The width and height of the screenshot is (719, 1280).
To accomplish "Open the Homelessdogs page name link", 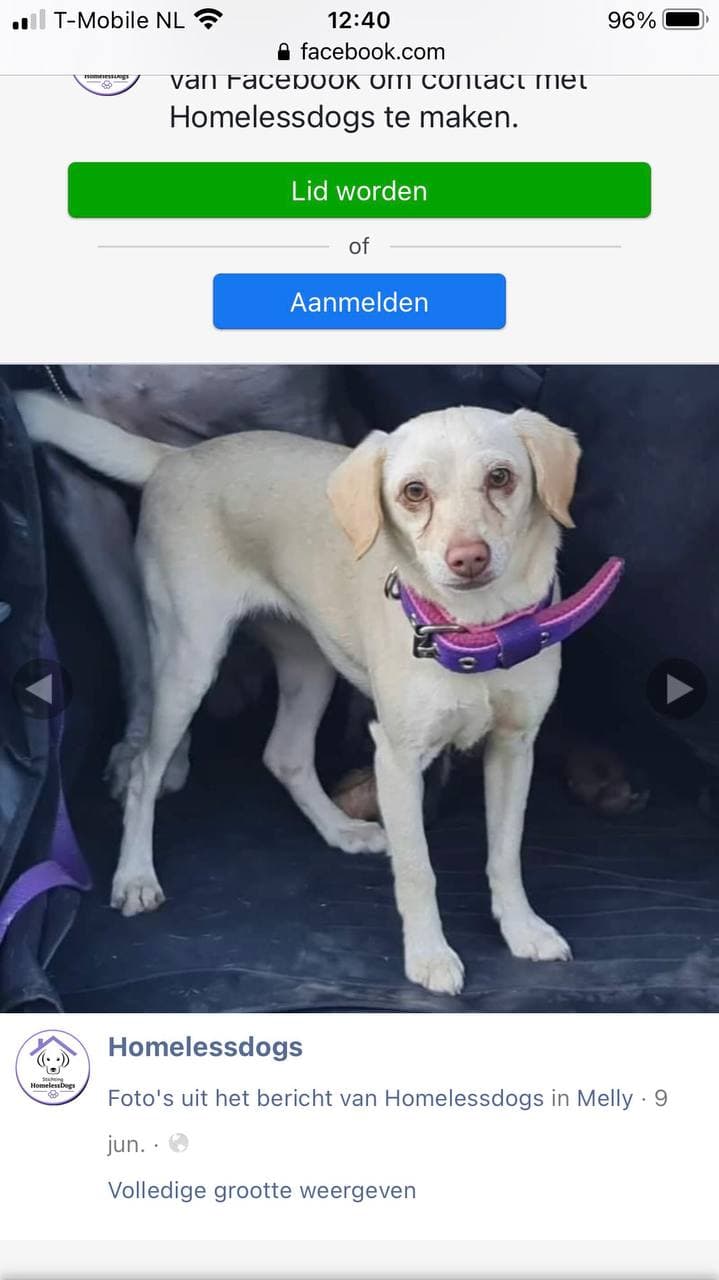I will click(x=205, y=1047).
